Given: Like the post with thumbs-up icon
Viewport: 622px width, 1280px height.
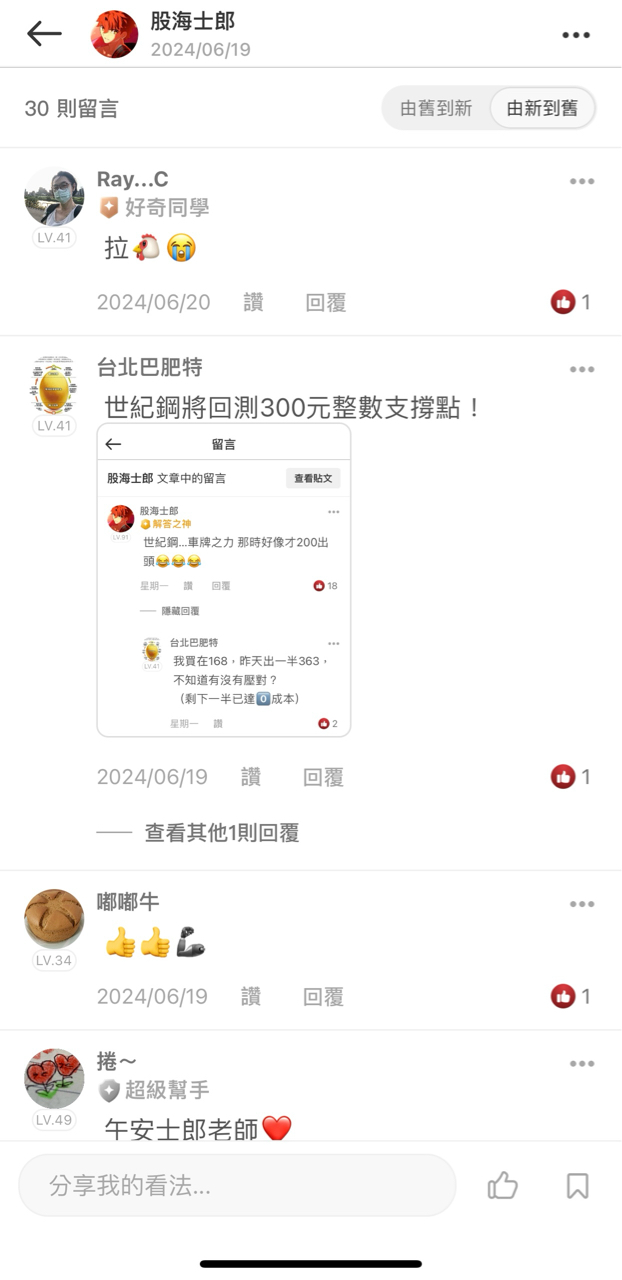Looking at the screenshot, I should coord(503,1186).
